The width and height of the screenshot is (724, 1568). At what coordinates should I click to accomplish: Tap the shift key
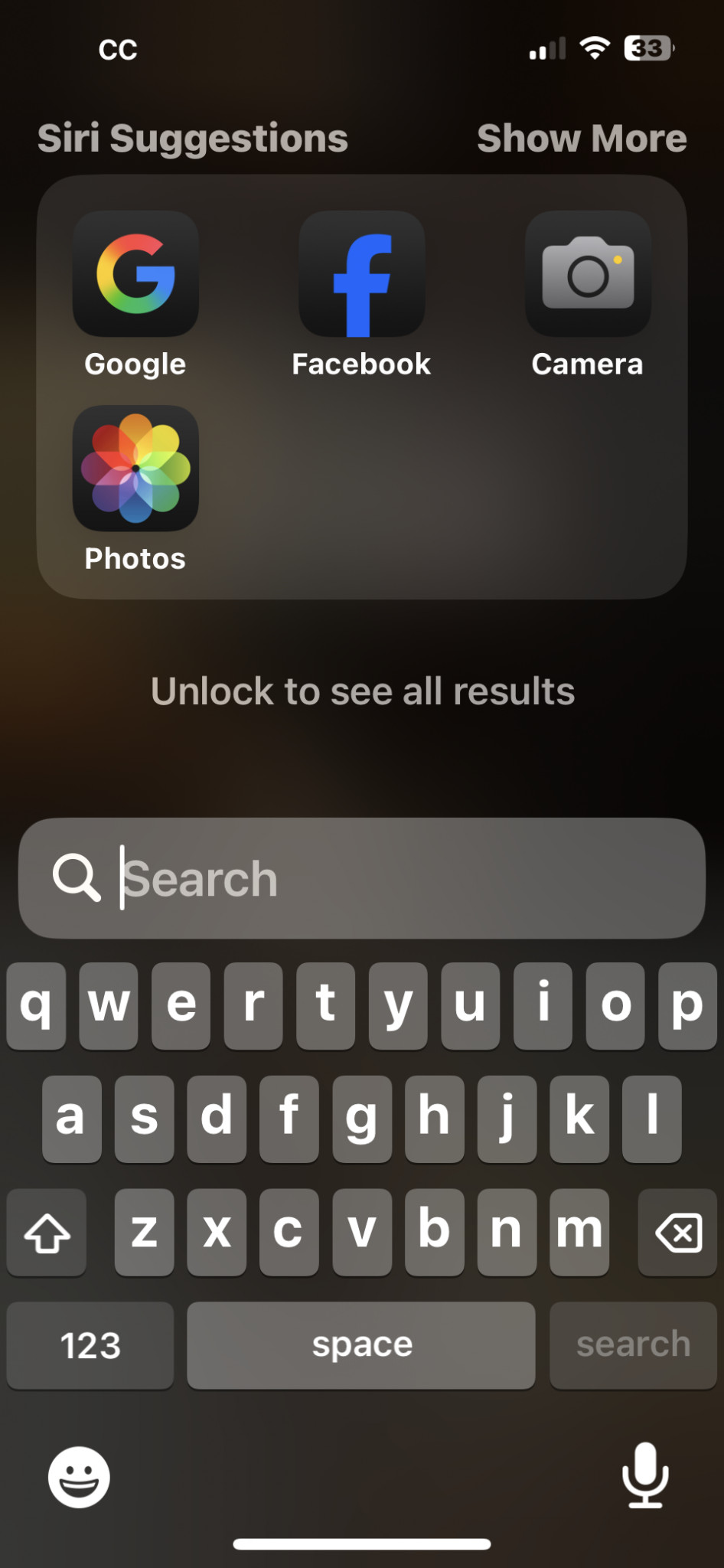pyautogui.click(x=47, y=1233)
